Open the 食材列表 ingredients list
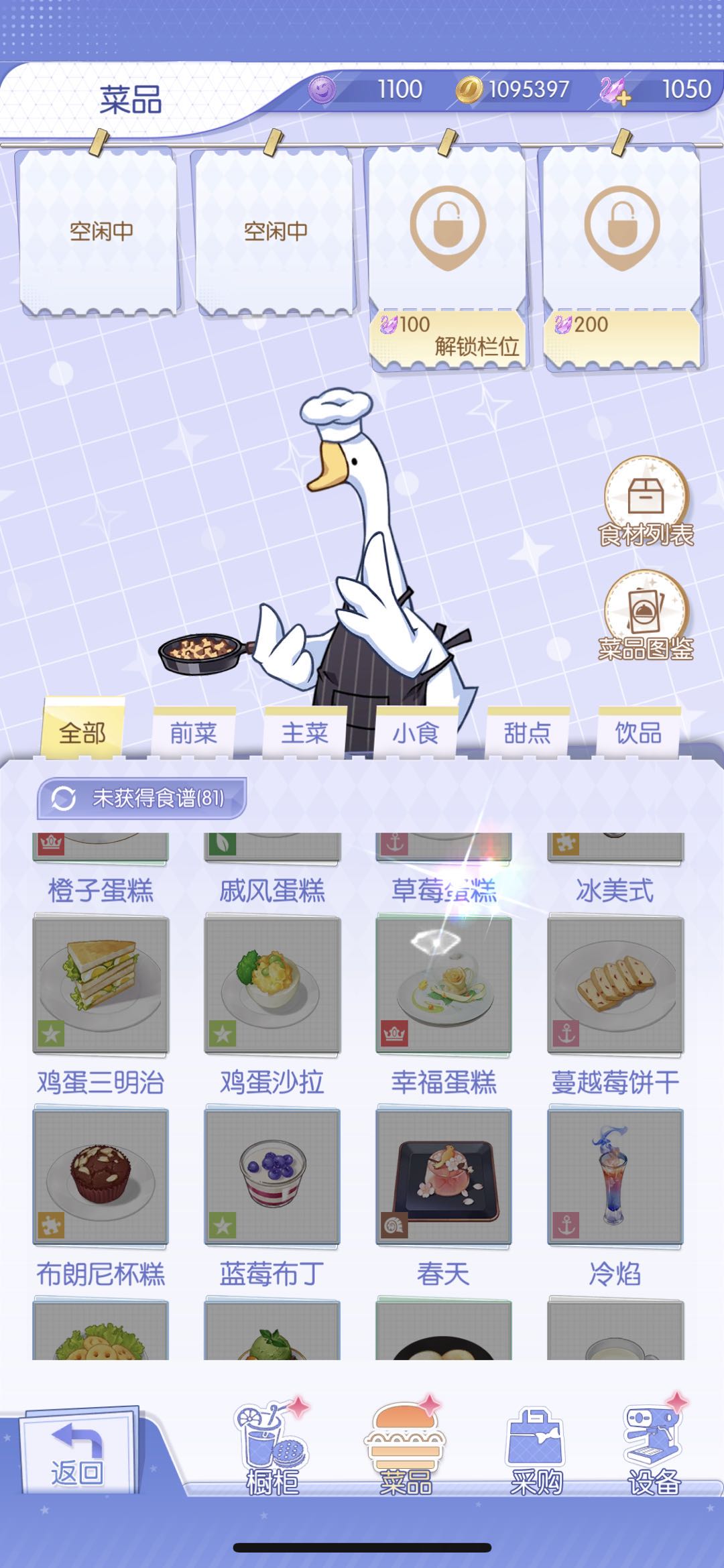This screenshot has width=724, height=1568. coord(646,503)
